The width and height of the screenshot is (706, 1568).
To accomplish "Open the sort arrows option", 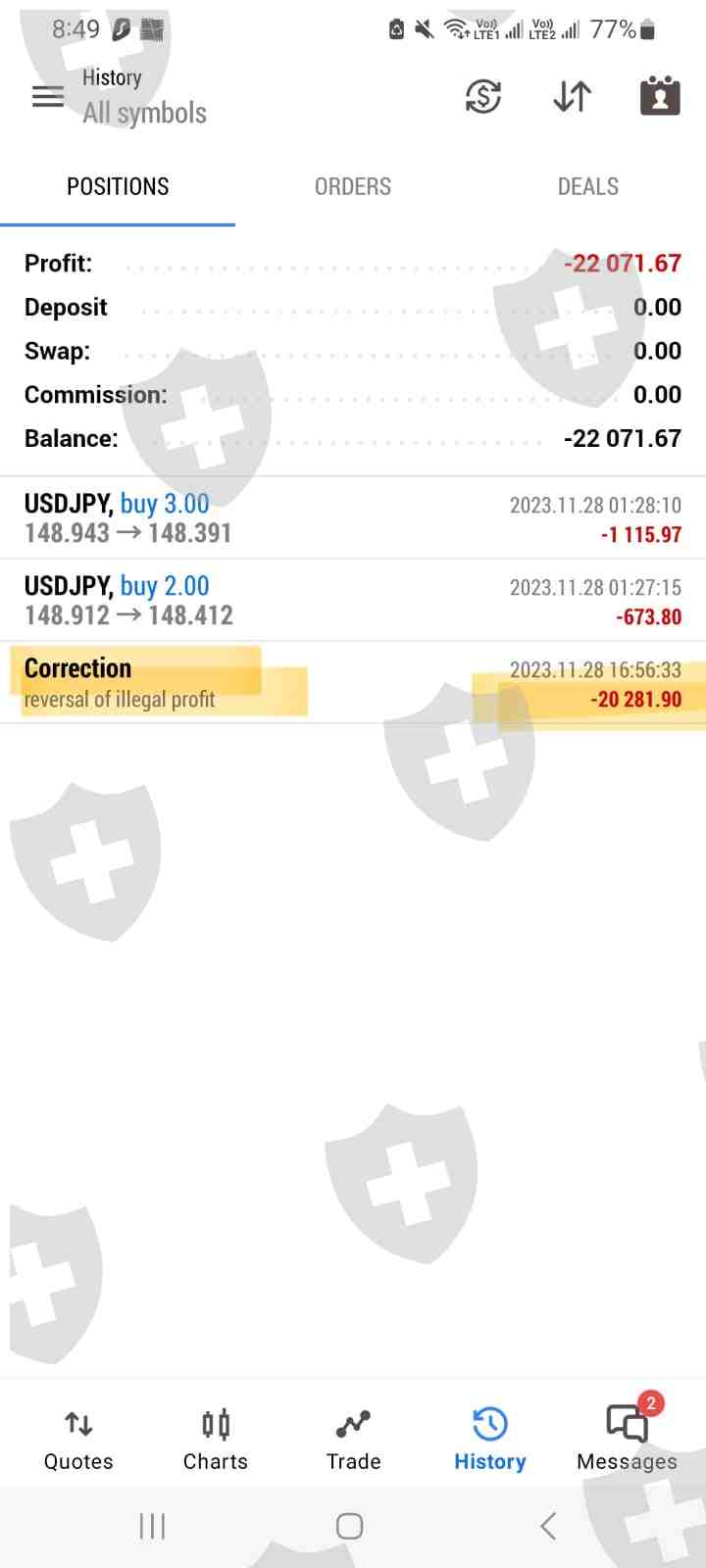I will (x=572, y=96).
